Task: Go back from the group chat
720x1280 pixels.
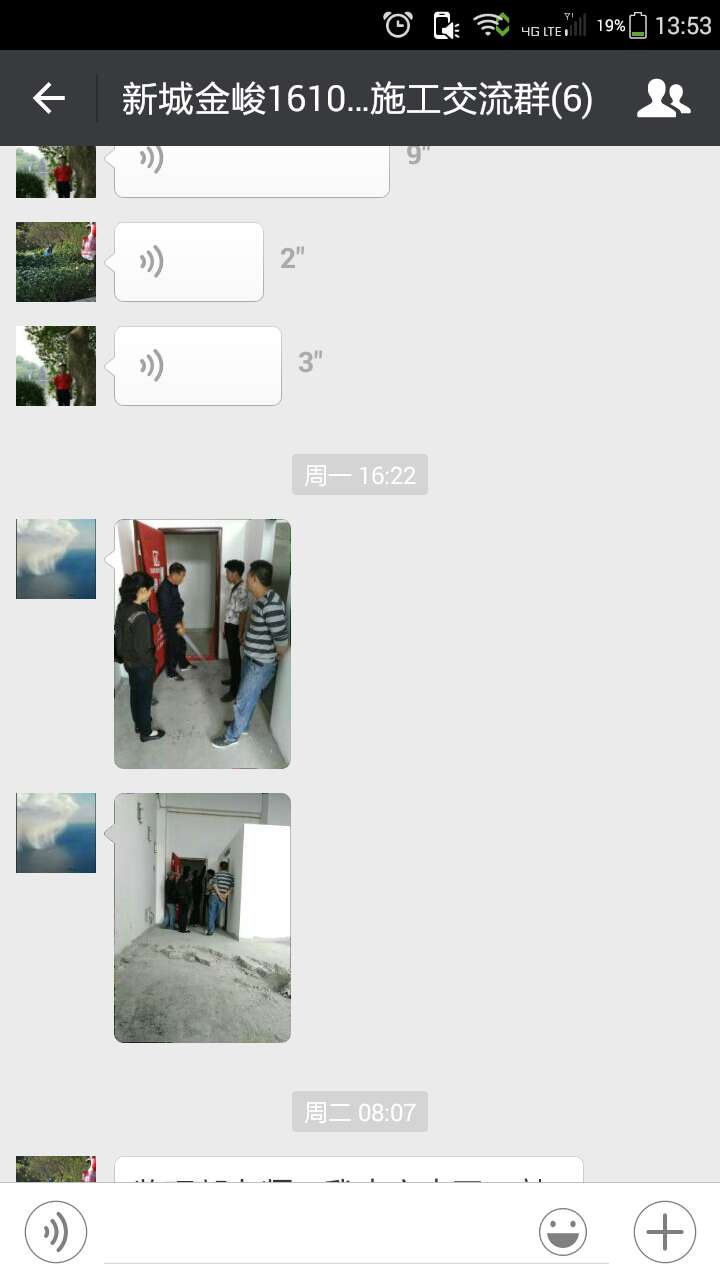Action: (48, 98)
